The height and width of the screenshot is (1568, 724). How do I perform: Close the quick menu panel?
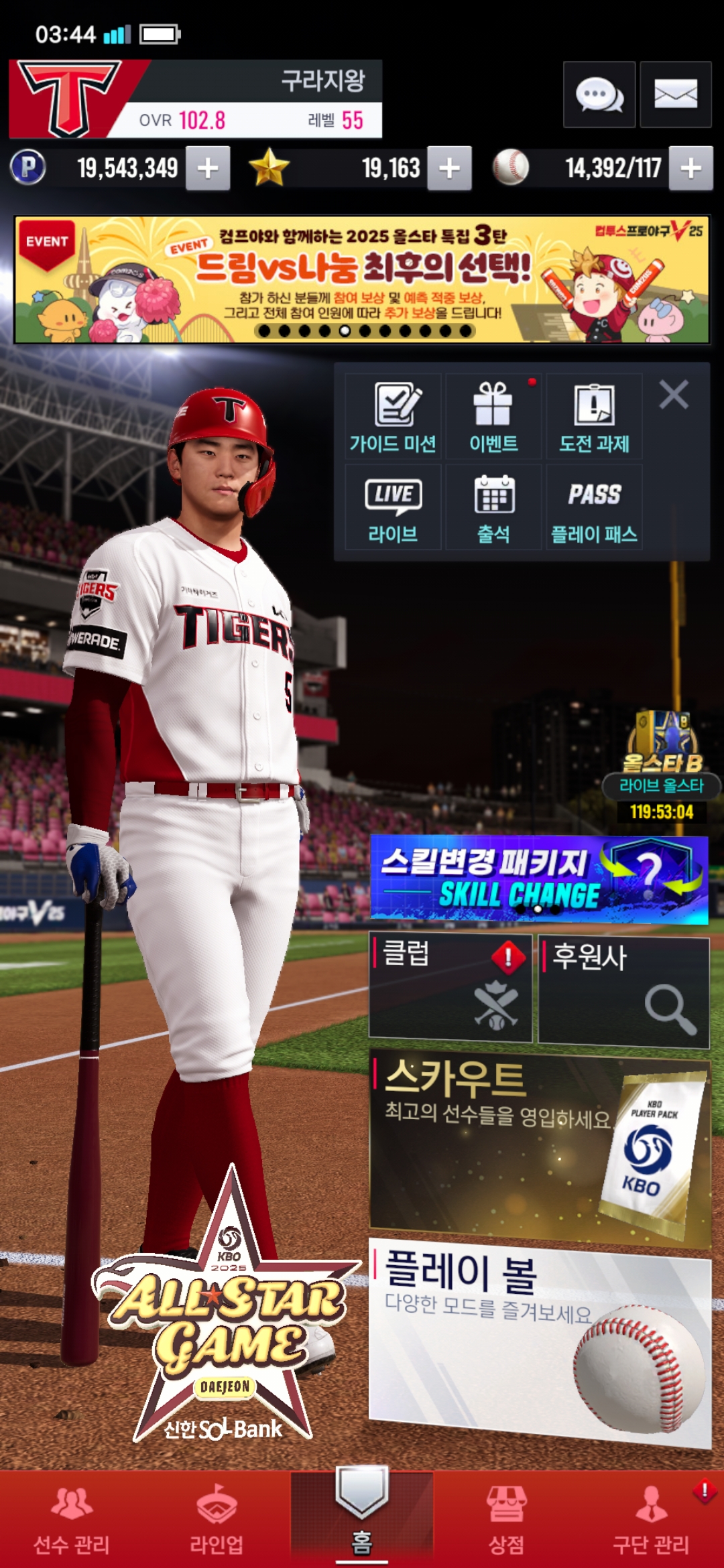(674, 395)
